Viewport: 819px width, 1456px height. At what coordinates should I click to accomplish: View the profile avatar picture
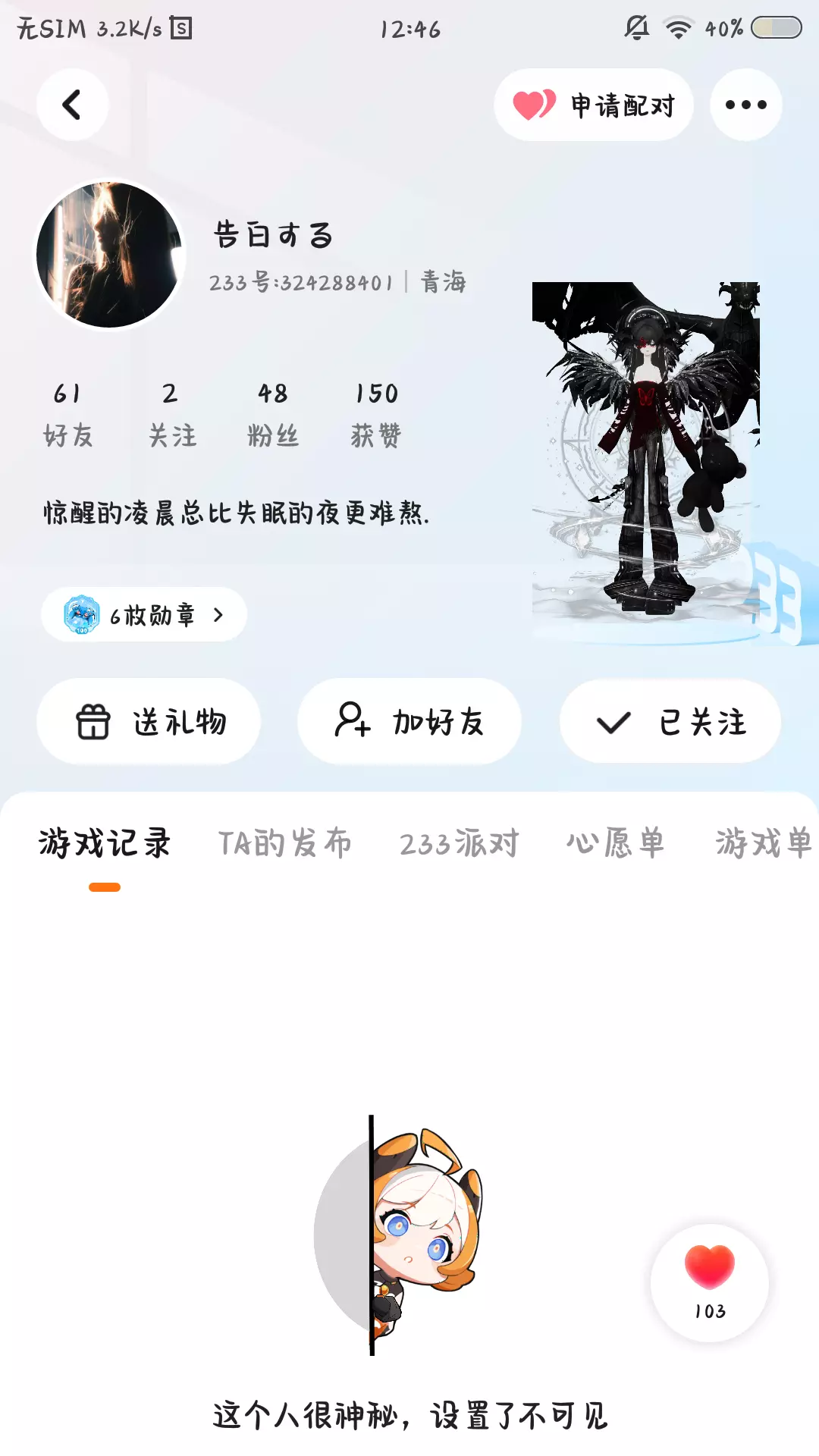110,255
